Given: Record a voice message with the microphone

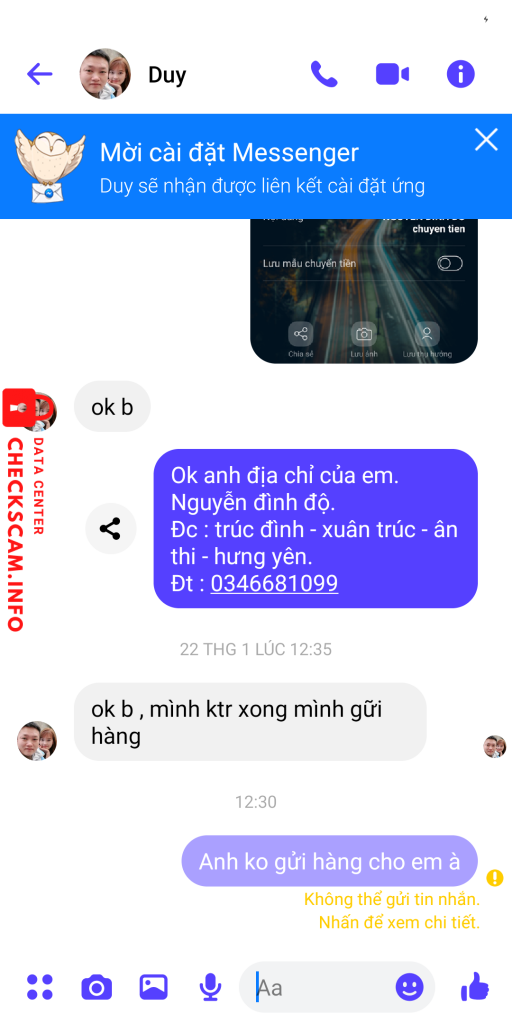Looking at the screenshot, I should coord(210,987).
